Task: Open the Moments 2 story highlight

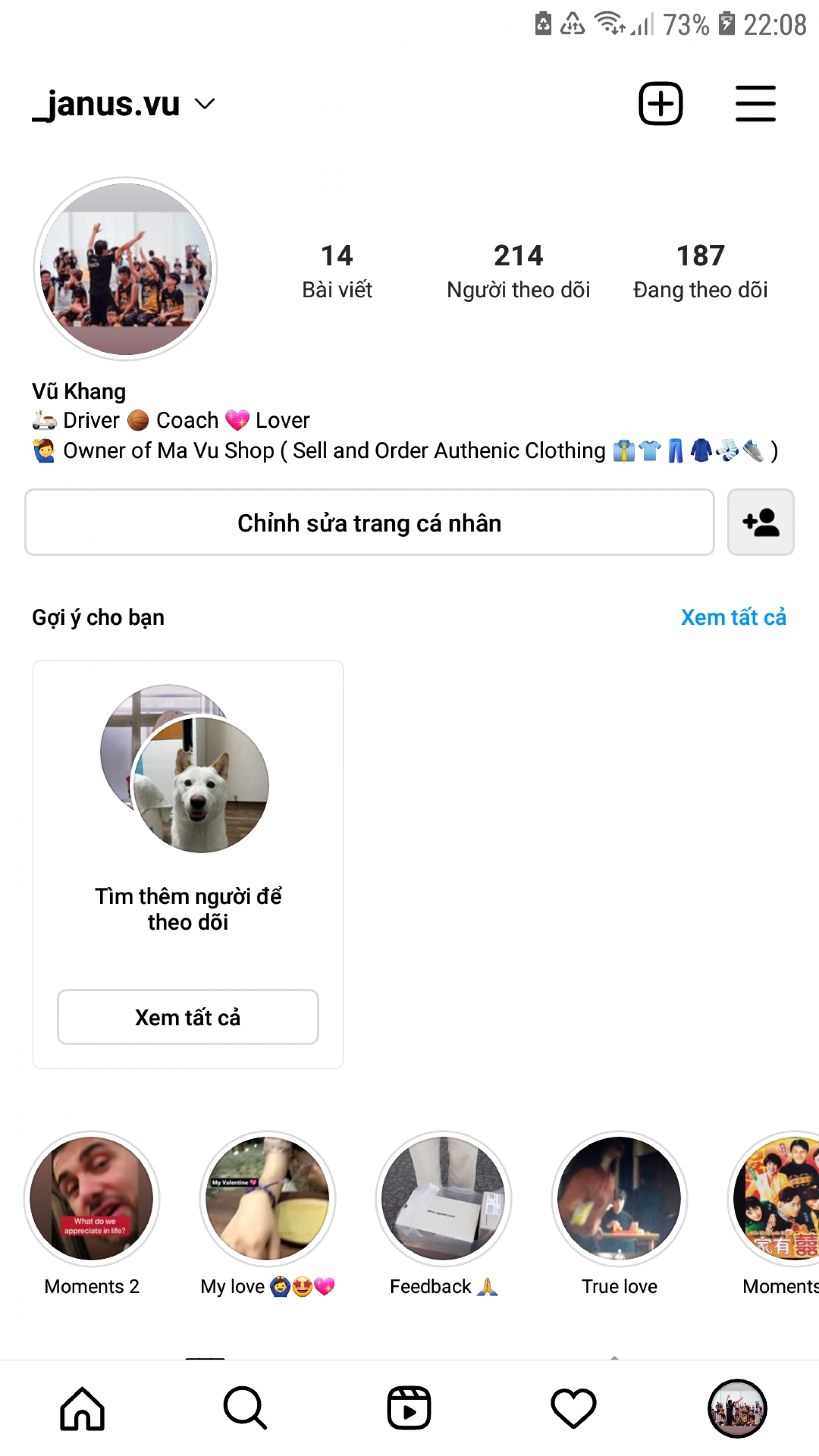Action: point(91,1211)
